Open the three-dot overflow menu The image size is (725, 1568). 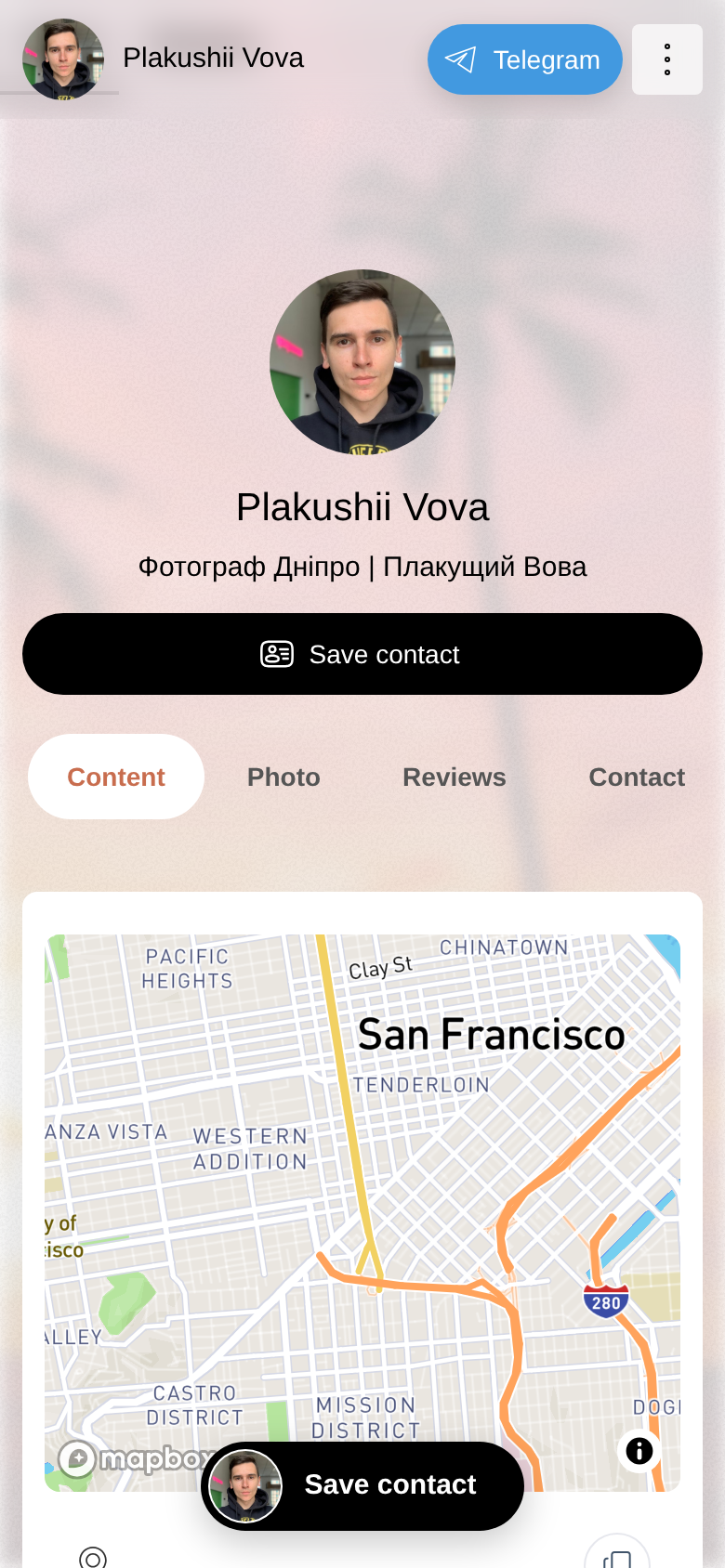[x=667, y=59]
